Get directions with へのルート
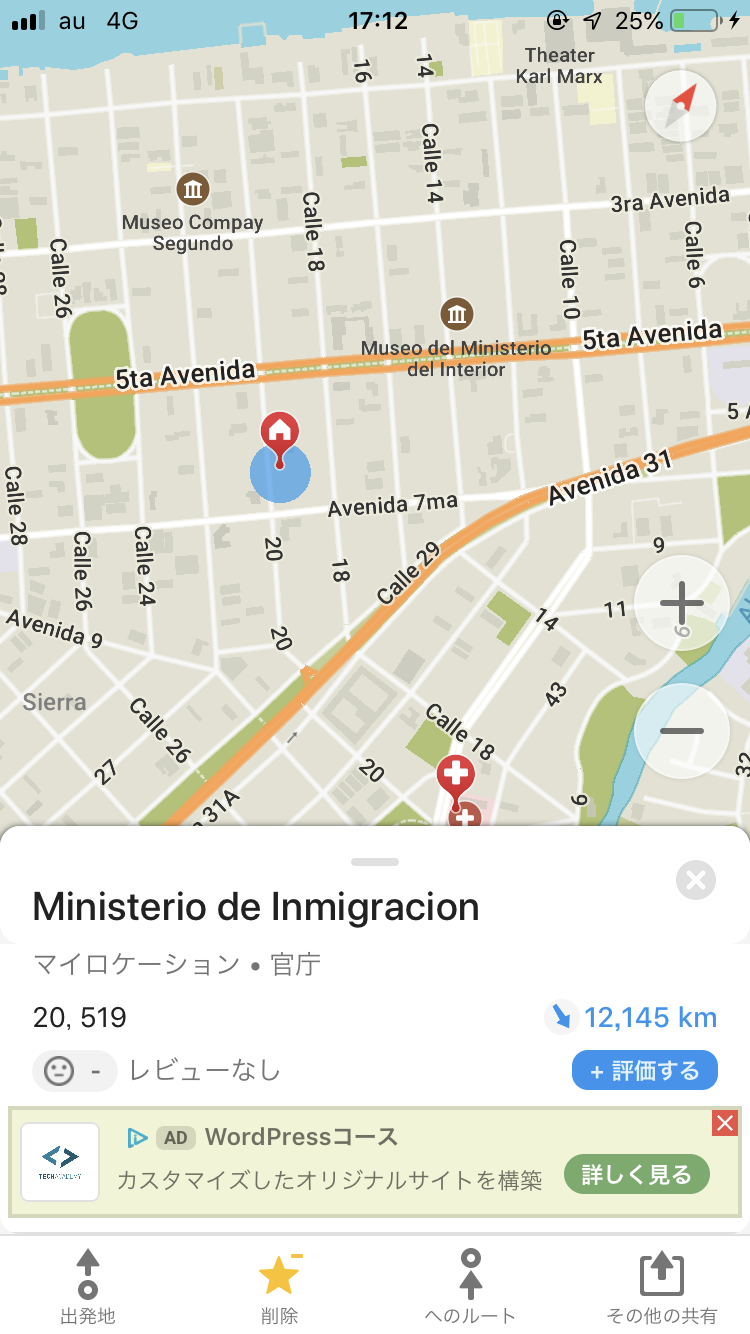 470,1286
